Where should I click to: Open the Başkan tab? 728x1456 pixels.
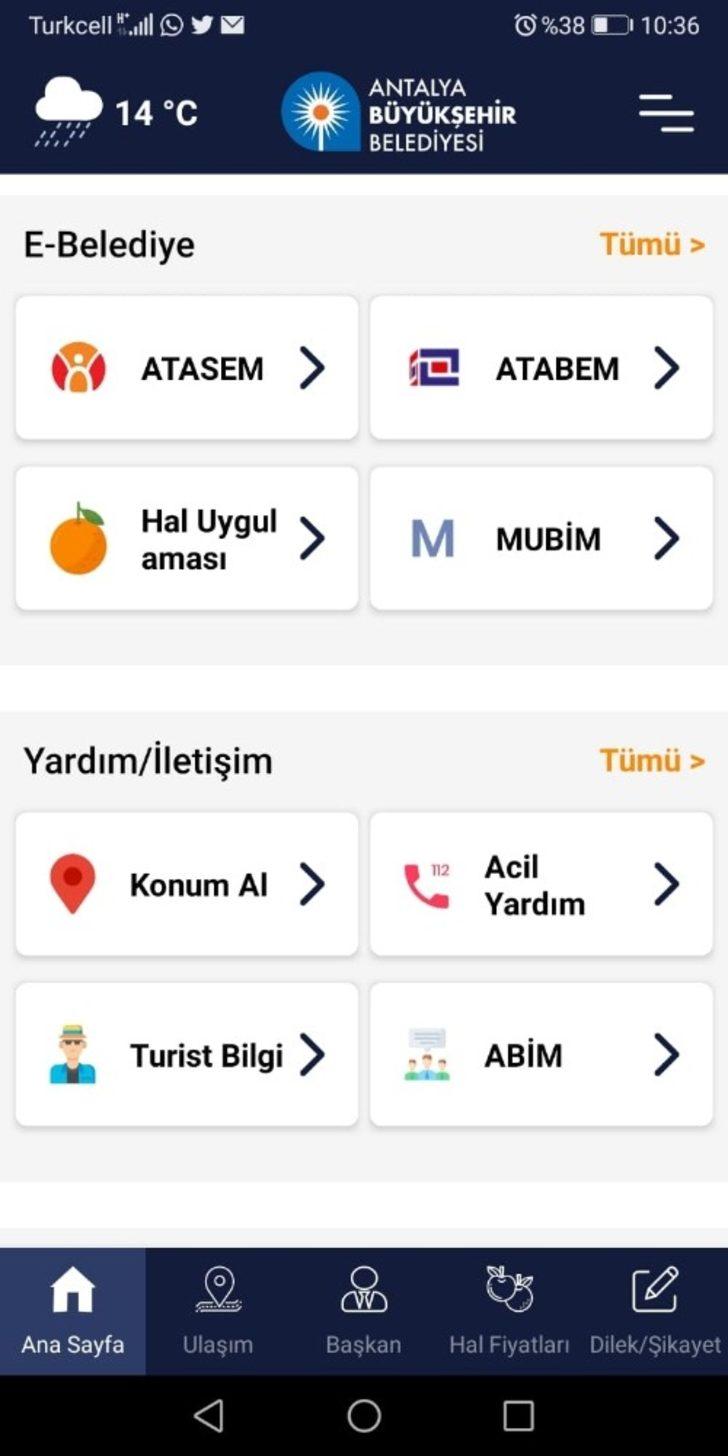[x=363, y=1310]
